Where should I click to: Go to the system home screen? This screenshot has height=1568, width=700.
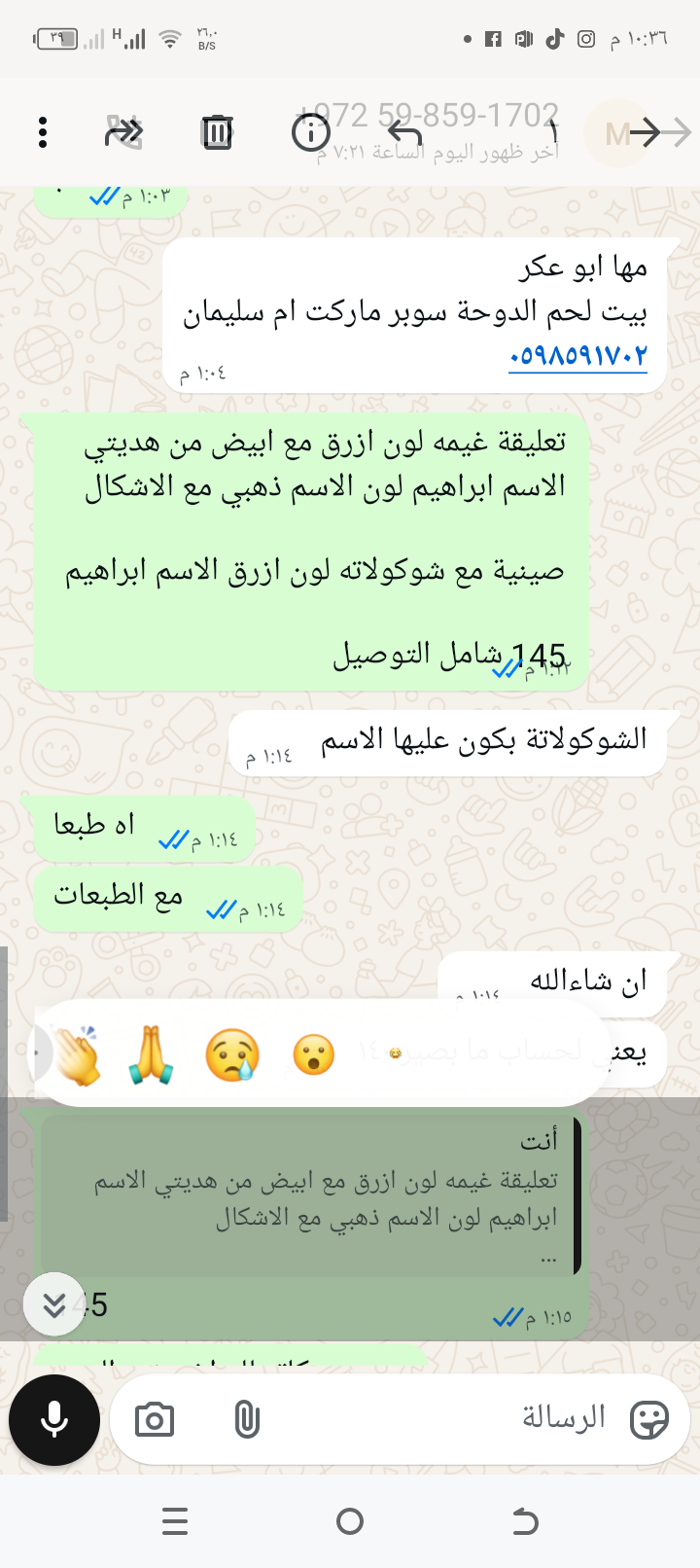[350, 1521]
